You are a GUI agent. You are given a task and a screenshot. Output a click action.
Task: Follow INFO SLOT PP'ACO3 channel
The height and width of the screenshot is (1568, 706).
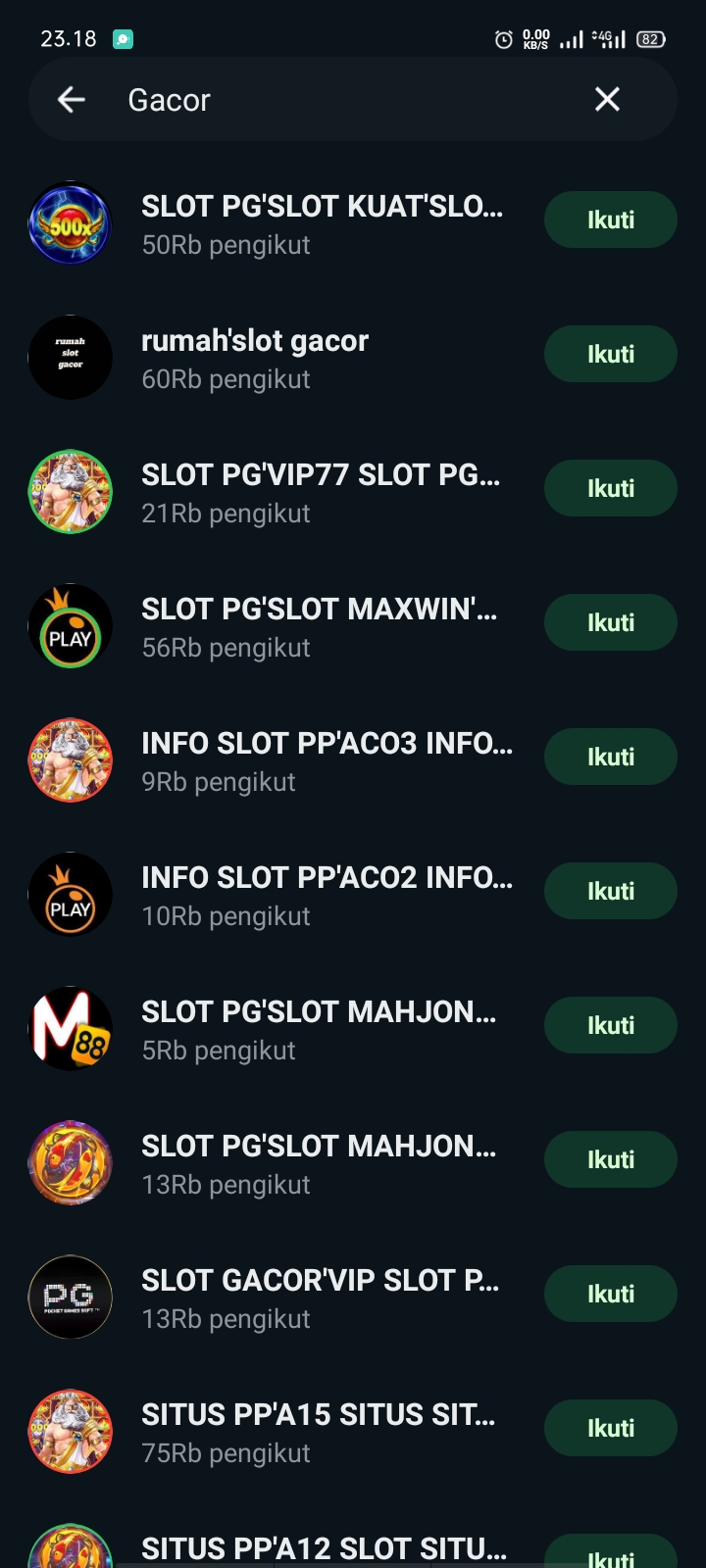pyautogui.click(x=610, y=757)
